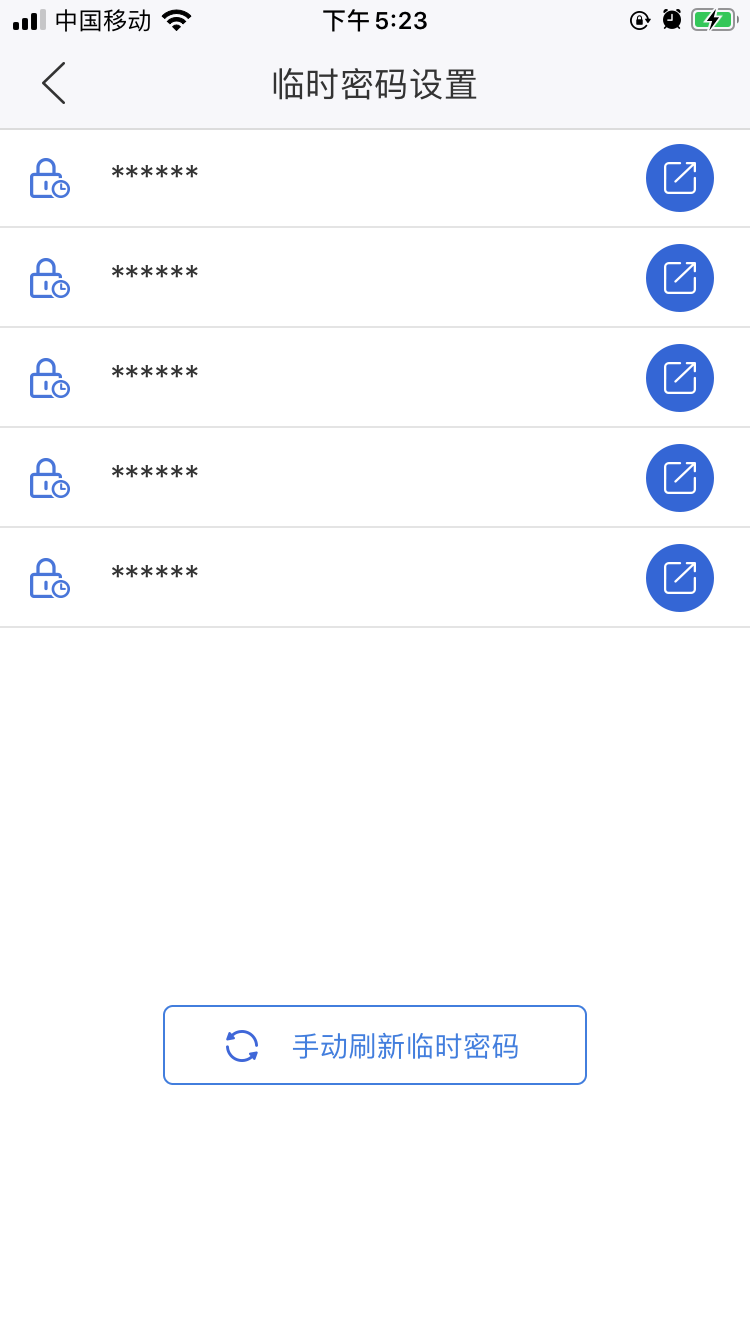Screen dimensions: 750x1334
Task: Share the second temporary password
Action: pyautogui.click(x=680, y=278)
